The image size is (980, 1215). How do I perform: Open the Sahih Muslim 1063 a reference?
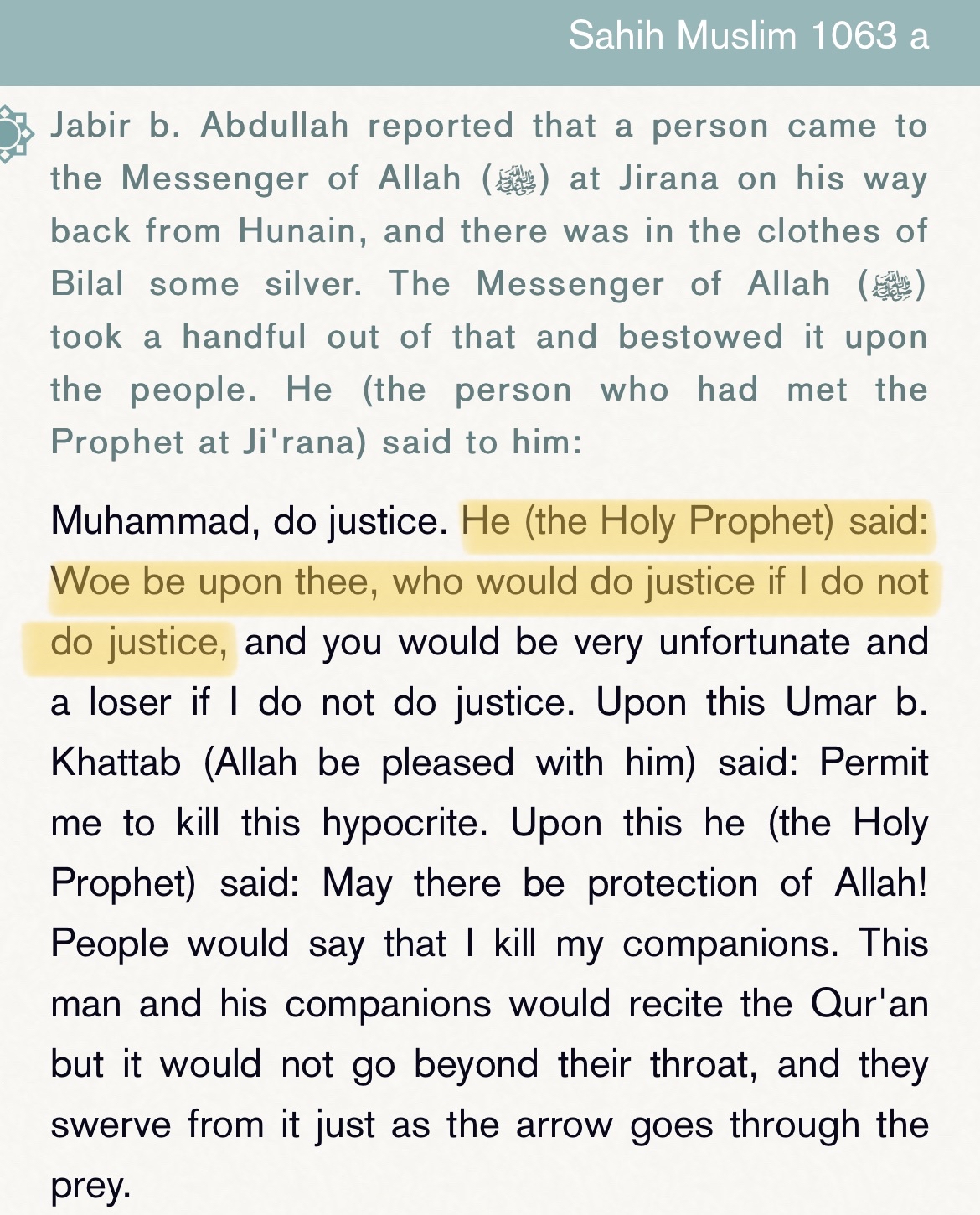[x=748, y=37]
